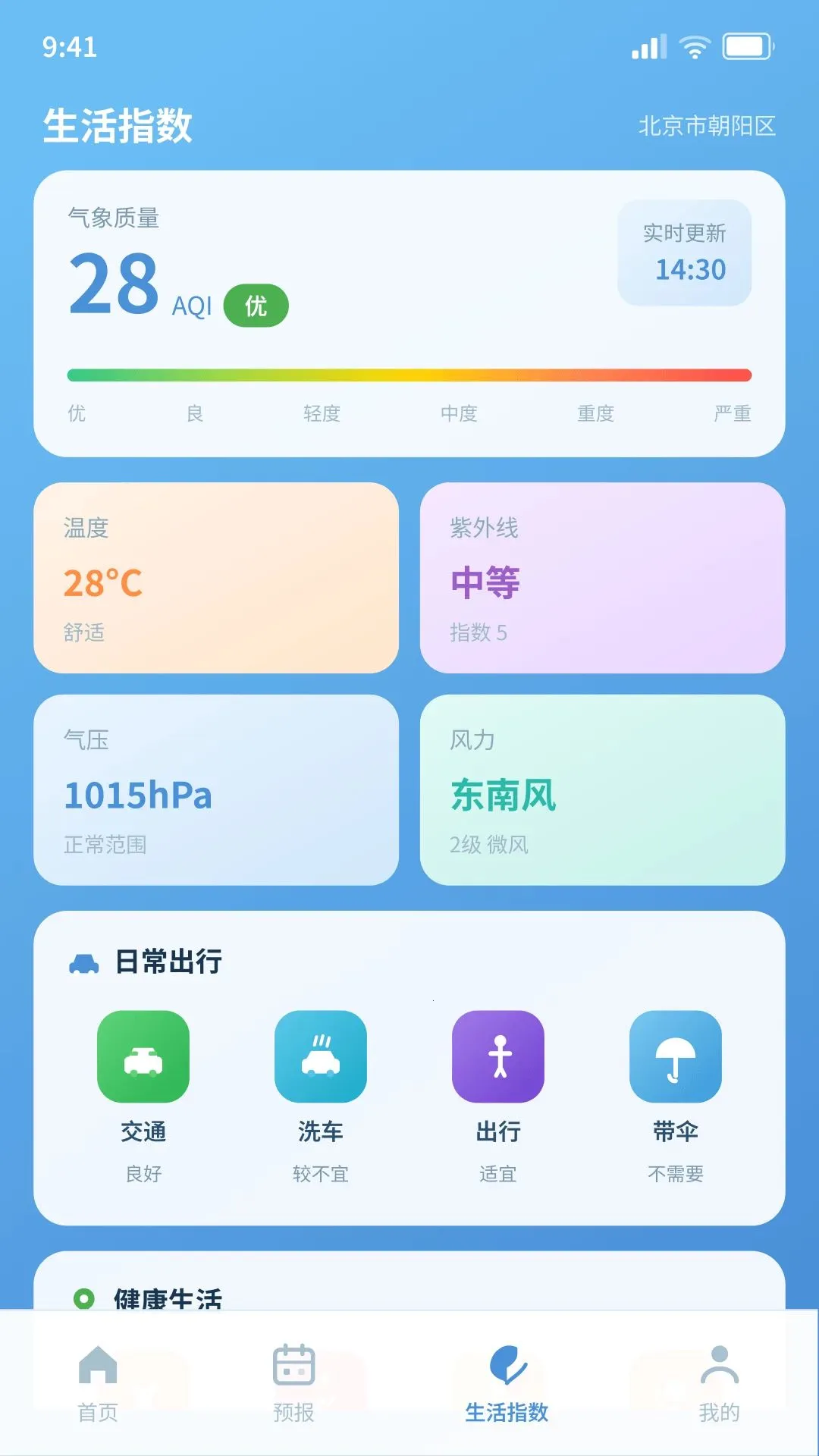View the 气压 1015hPa card

click(x=216, y=790)
